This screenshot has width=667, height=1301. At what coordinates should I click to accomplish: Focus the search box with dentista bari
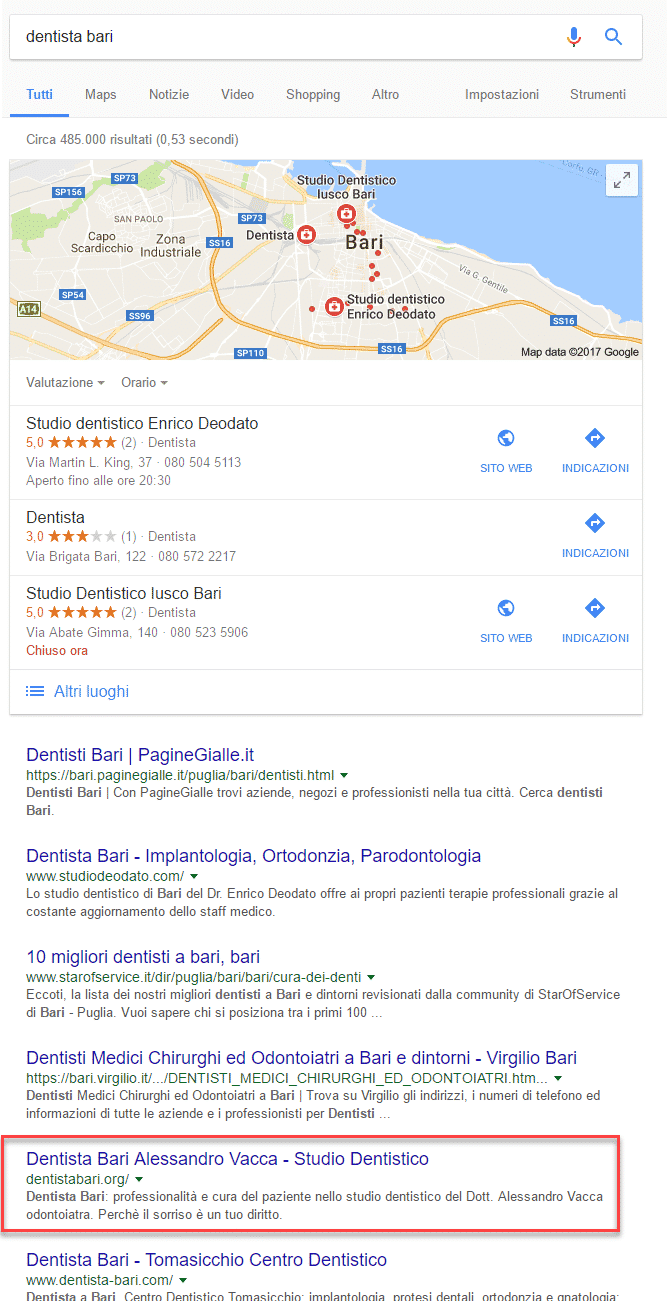click(x=280, y=37)
